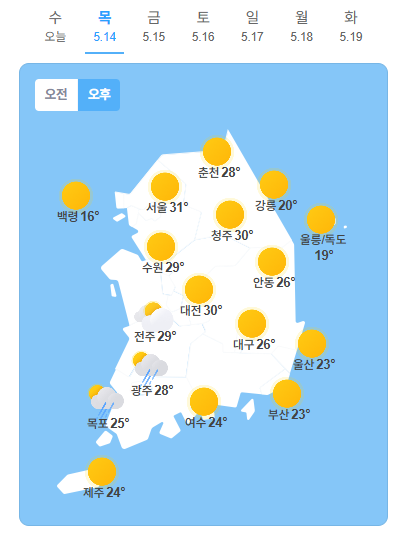Select the 수 오늘 day tab

[x=55, y=27]
